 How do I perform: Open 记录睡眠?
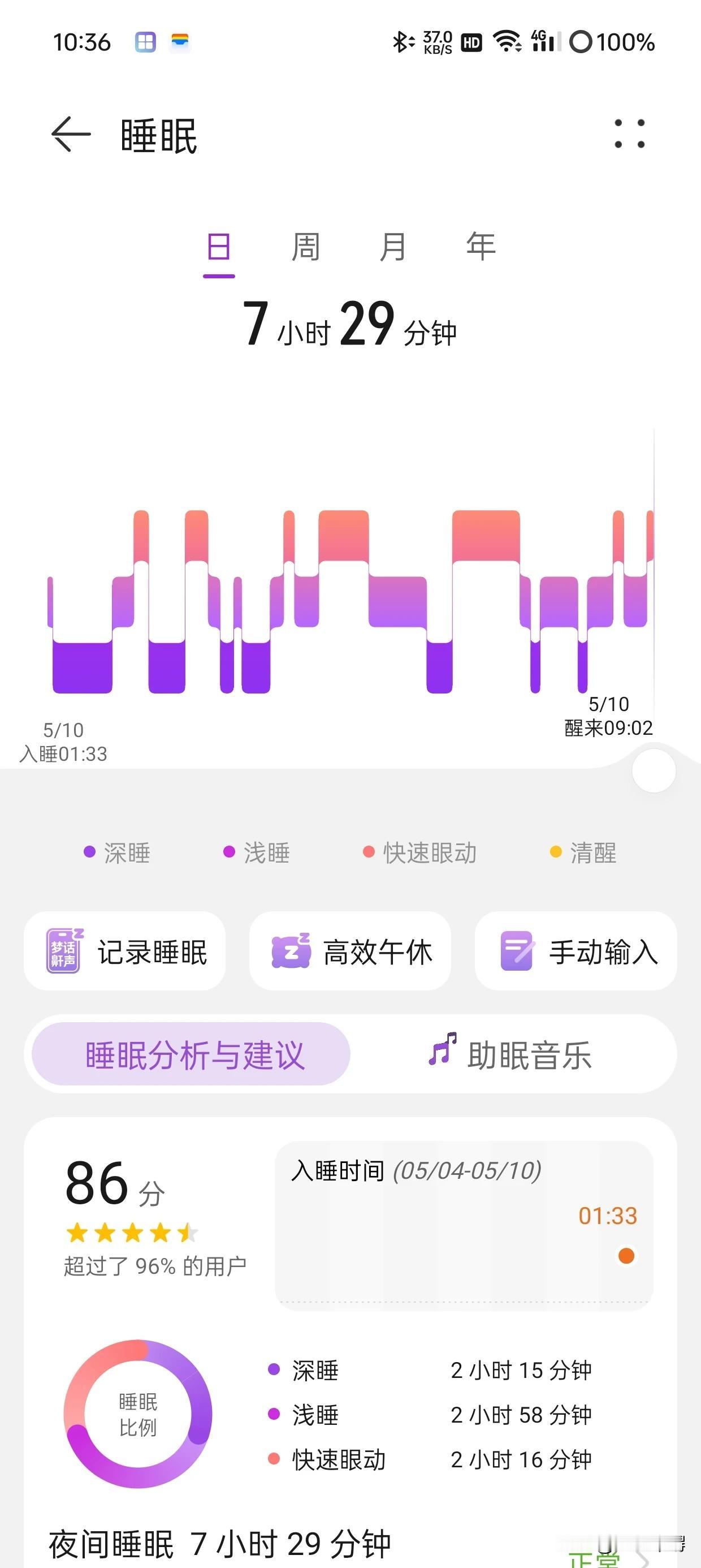click(125, 951)
